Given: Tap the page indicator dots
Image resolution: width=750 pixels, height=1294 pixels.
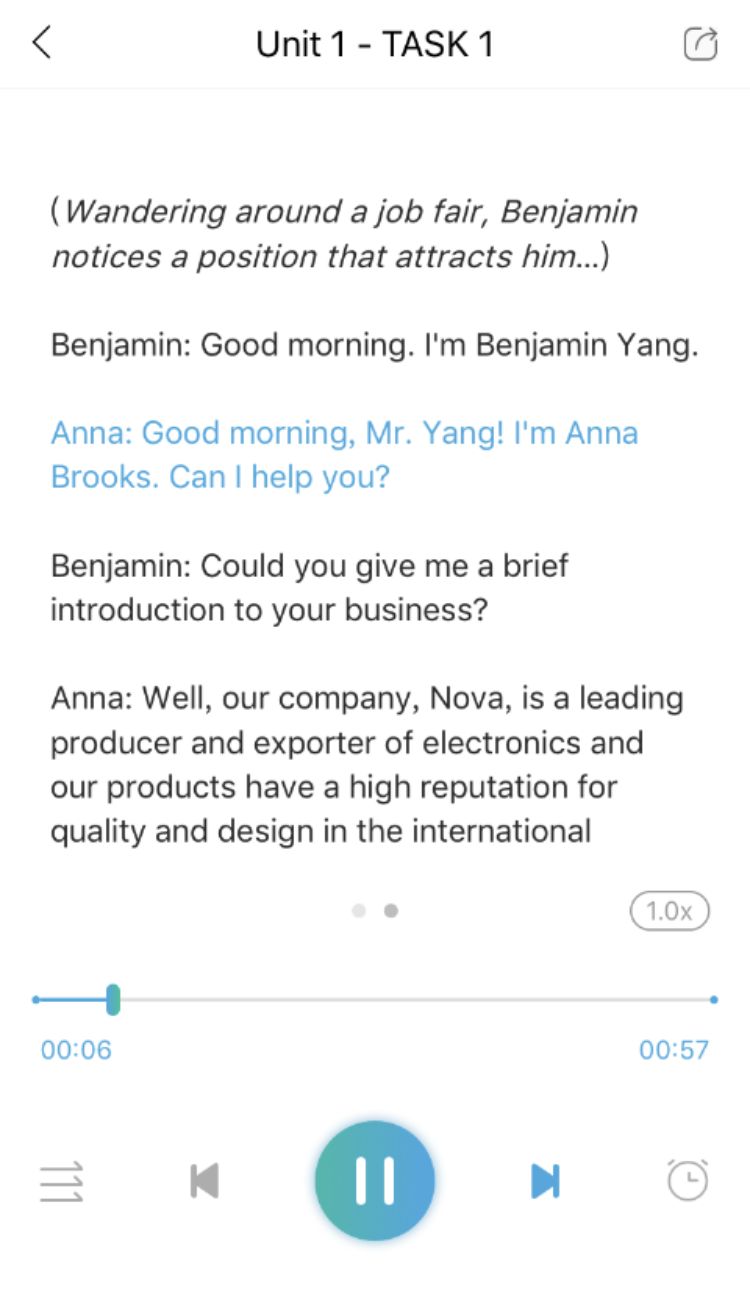Looking at the screenshot, I should tap(375, 911).
